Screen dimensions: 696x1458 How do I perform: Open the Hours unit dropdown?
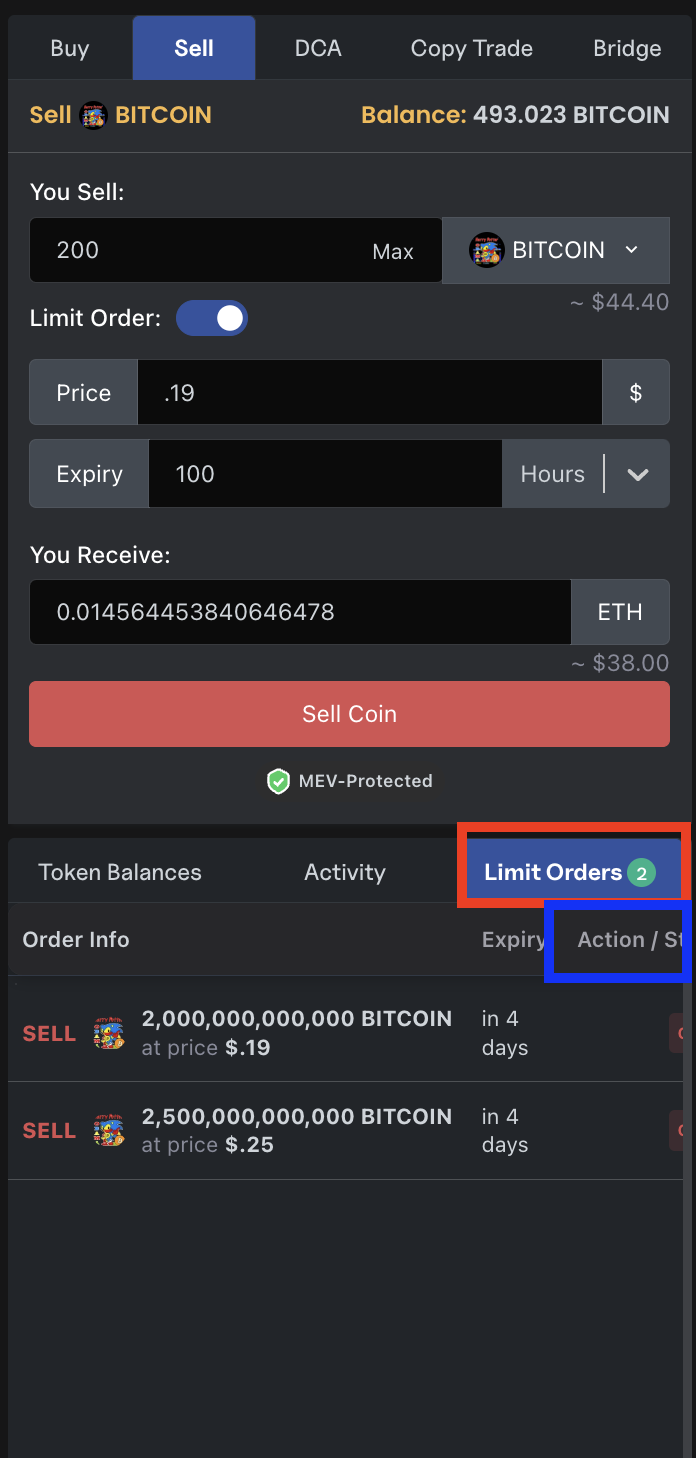[x=586, y=474]
